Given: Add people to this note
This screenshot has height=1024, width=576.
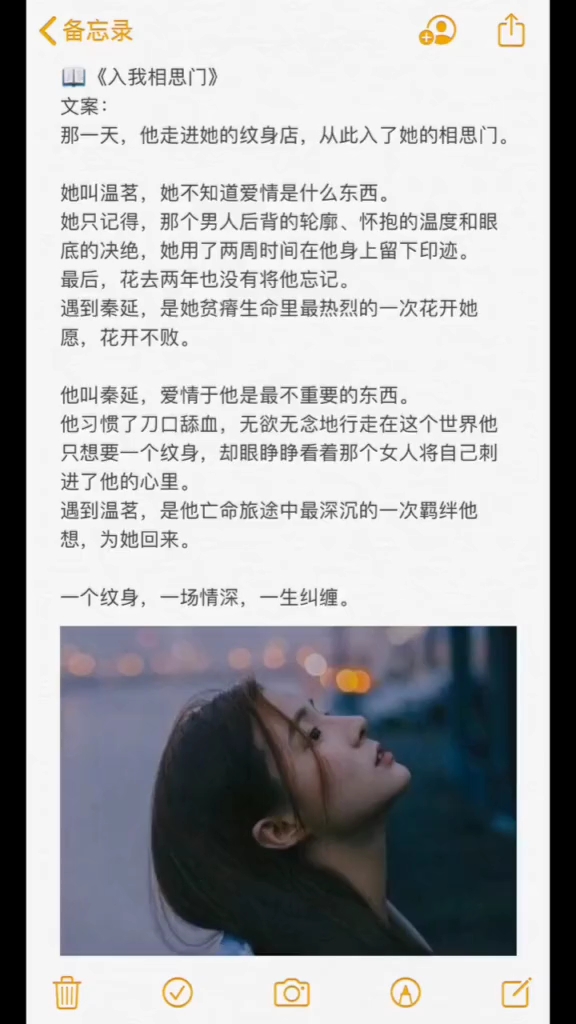Looking at the screenshot, I should point(438,30).
